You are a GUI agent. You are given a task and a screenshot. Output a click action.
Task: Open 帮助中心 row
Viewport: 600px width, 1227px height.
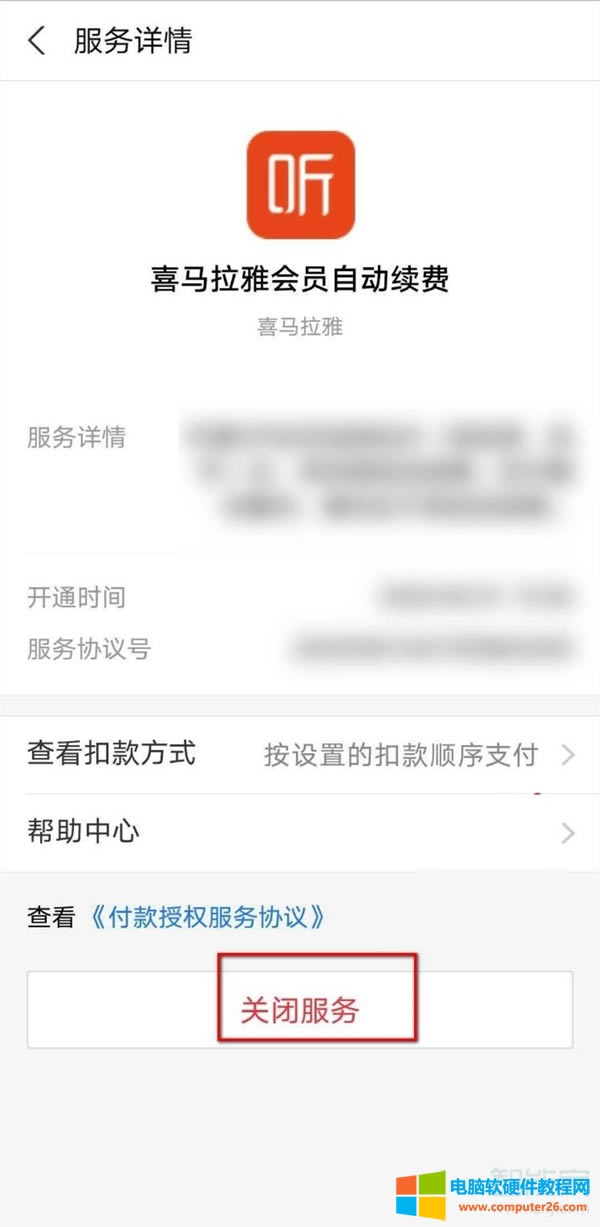pos(300,832)
